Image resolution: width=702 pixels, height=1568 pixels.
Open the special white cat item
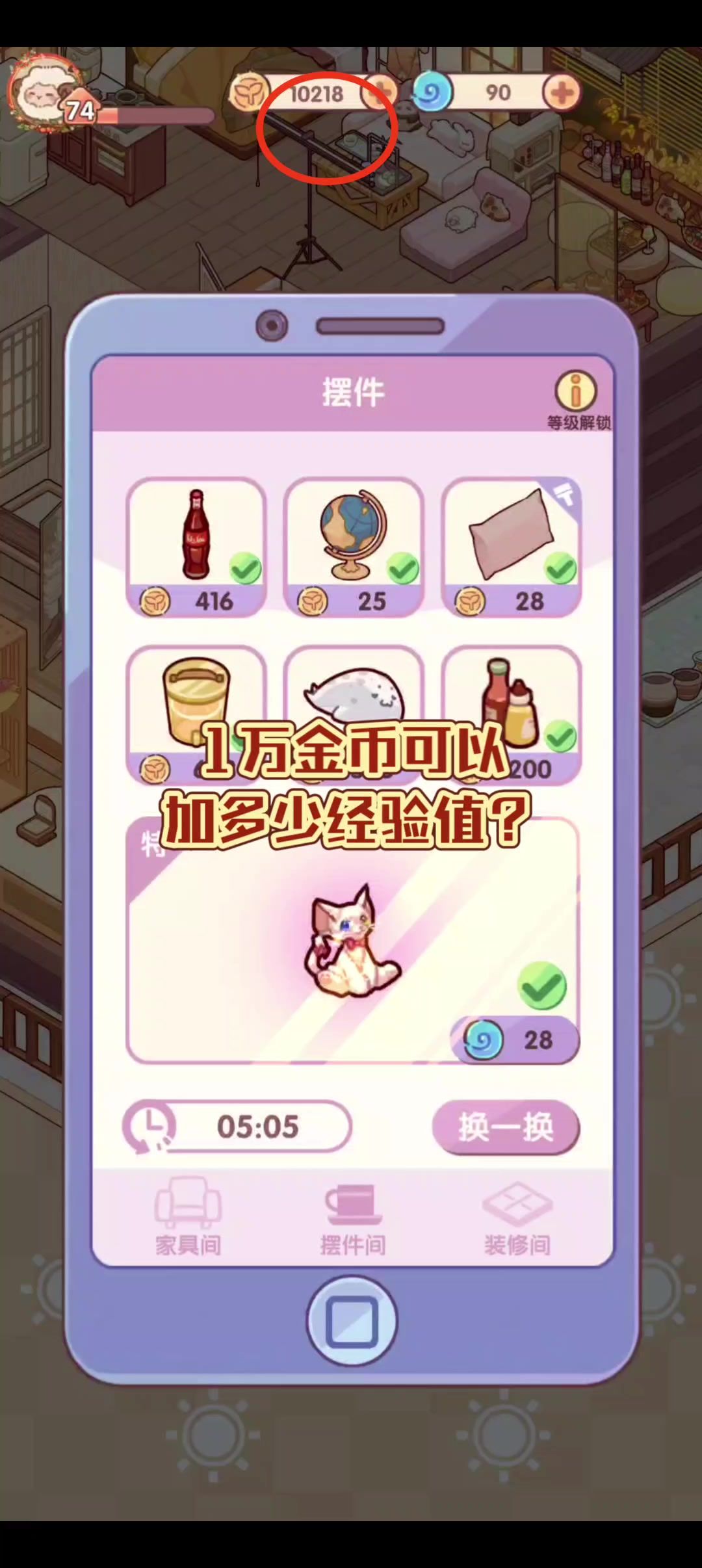point(352,939)
